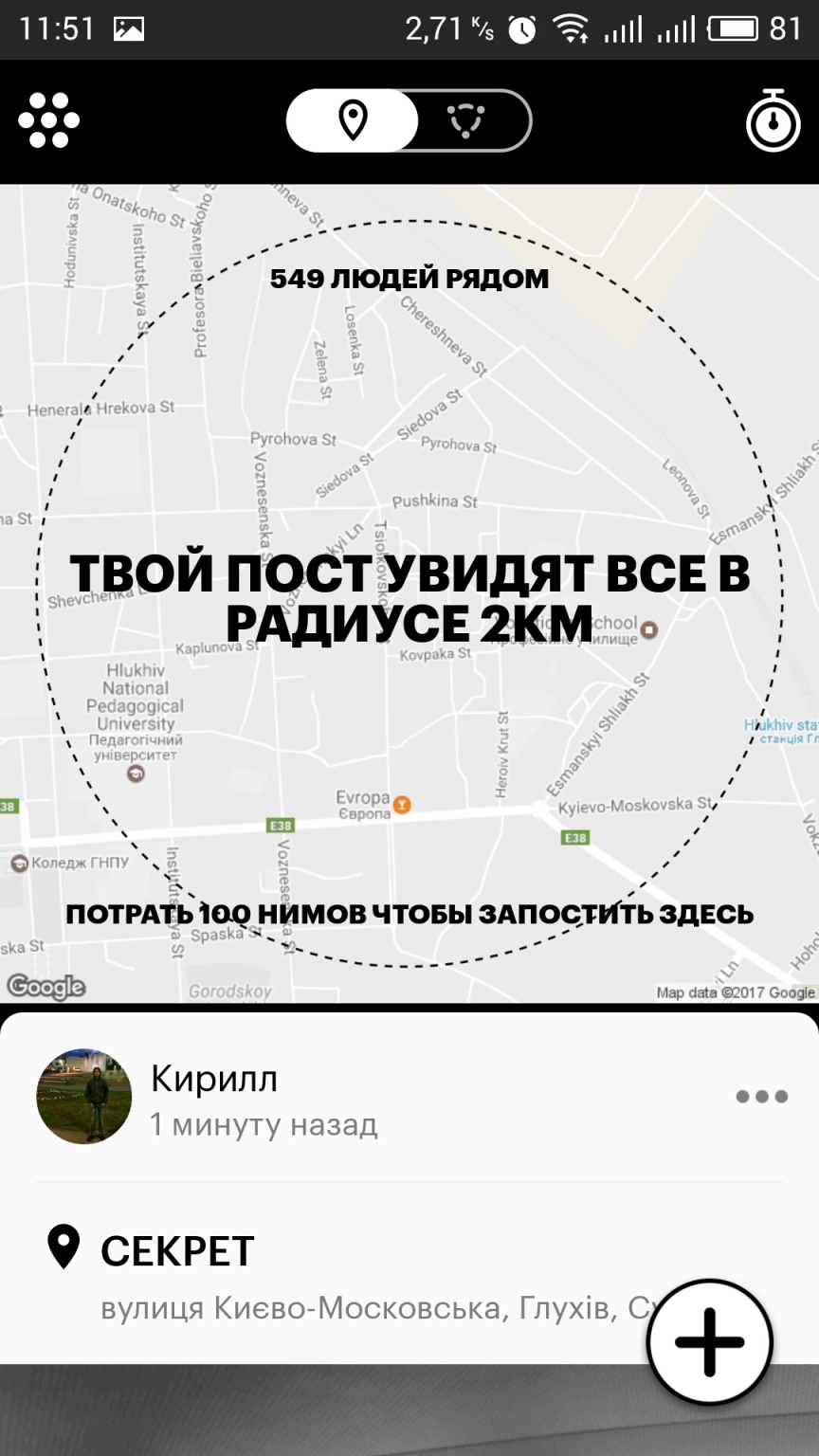Create a new post with plus button

pyautogui.click(x=710, y=1342)
